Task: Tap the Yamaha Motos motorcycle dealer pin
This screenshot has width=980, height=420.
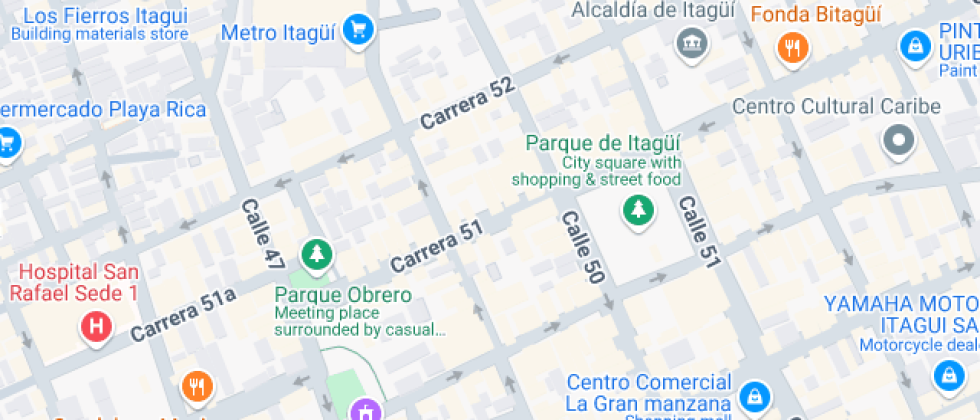Action: pos(949,377)
